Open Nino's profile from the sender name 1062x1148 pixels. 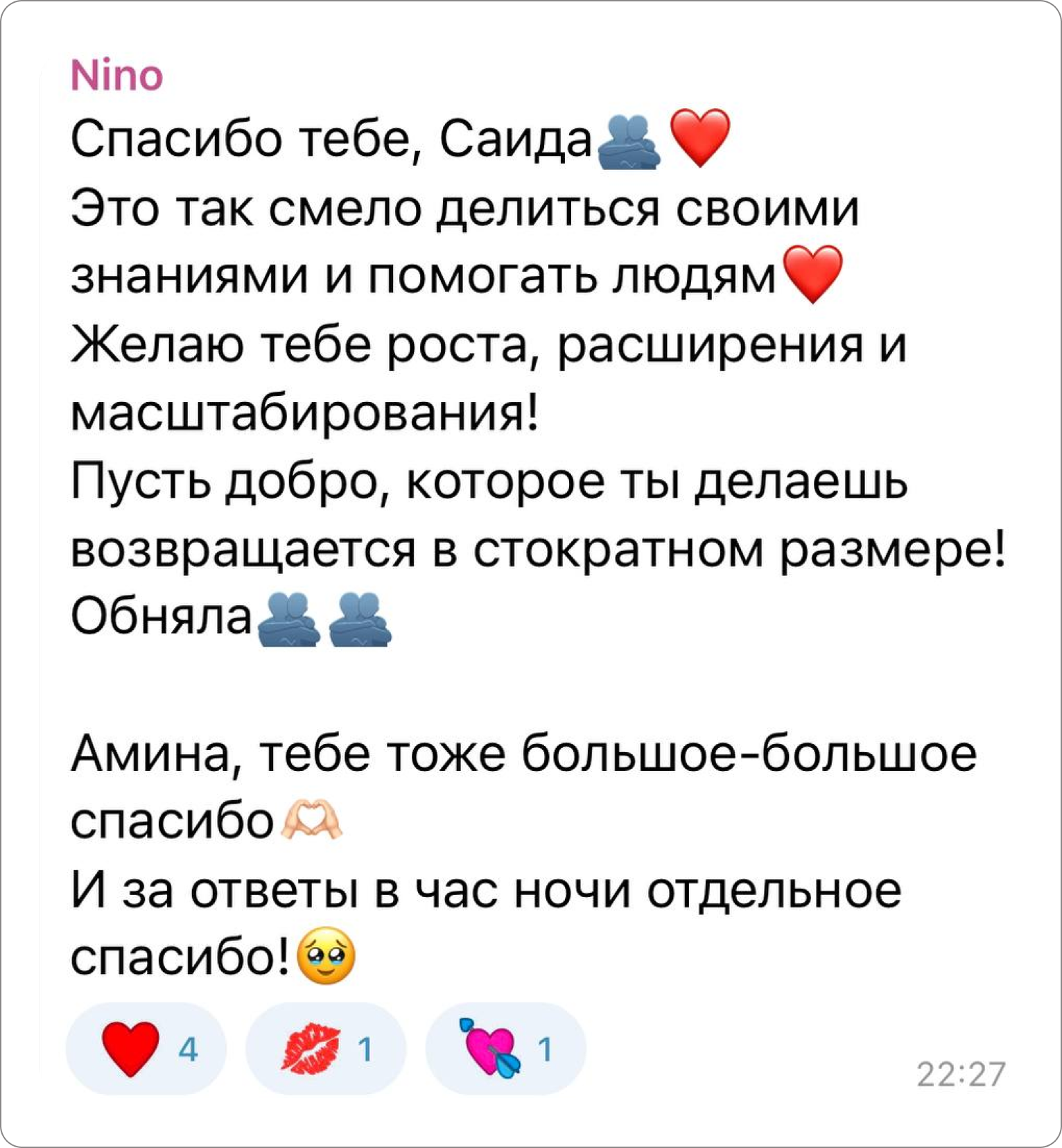[x=116, y=76]
